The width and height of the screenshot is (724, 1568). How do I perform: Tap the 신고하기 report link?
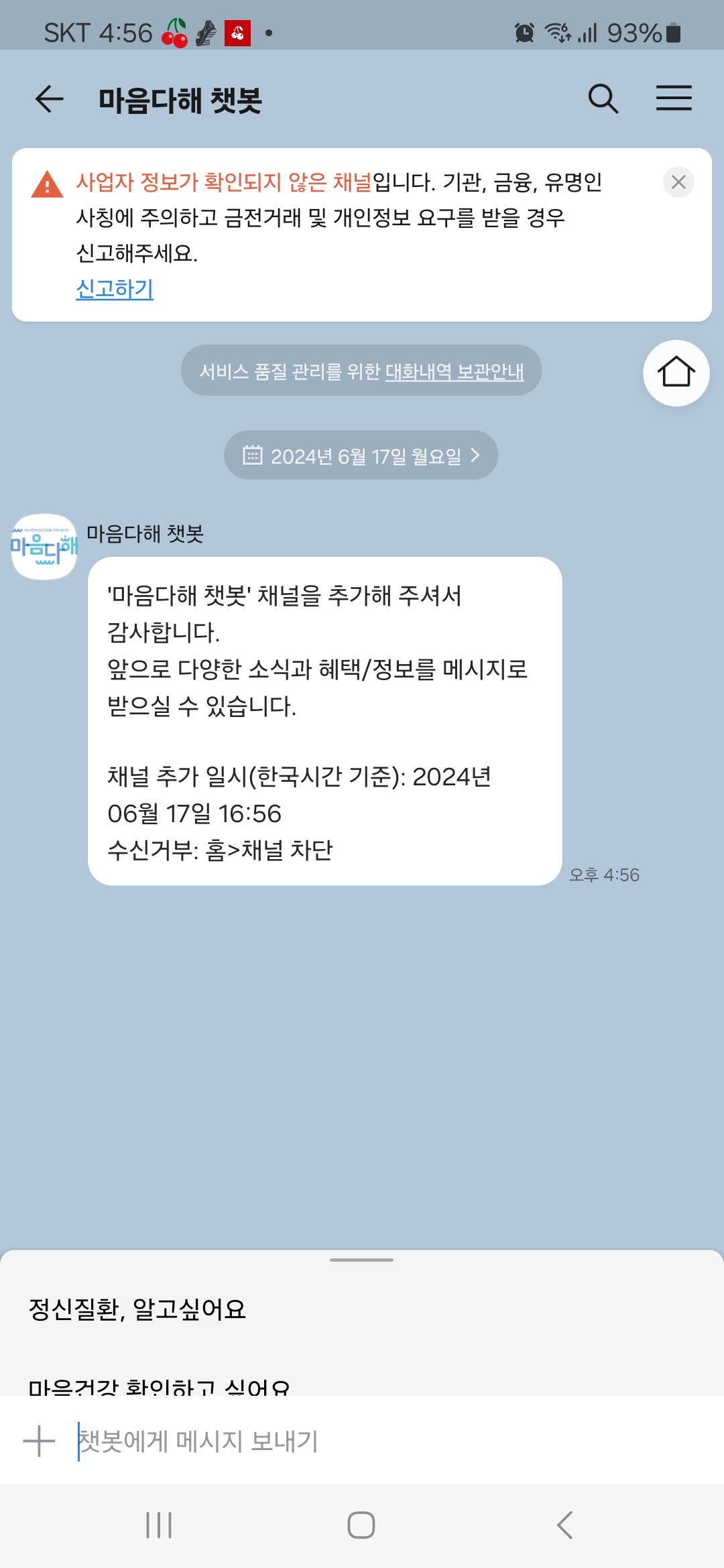click(x=115, y=289)
